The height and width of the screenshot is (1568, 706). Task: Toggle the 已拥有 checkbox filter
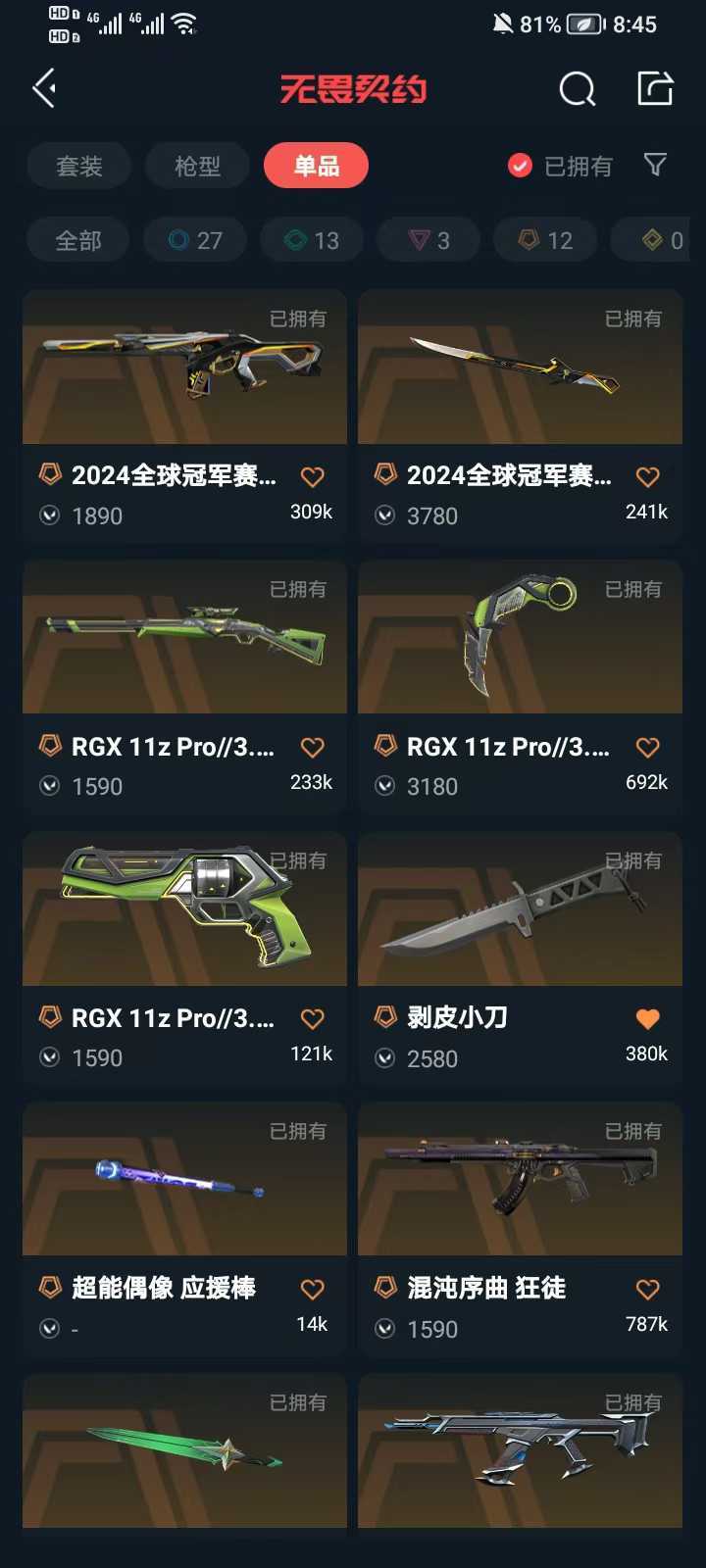(560, 166)
